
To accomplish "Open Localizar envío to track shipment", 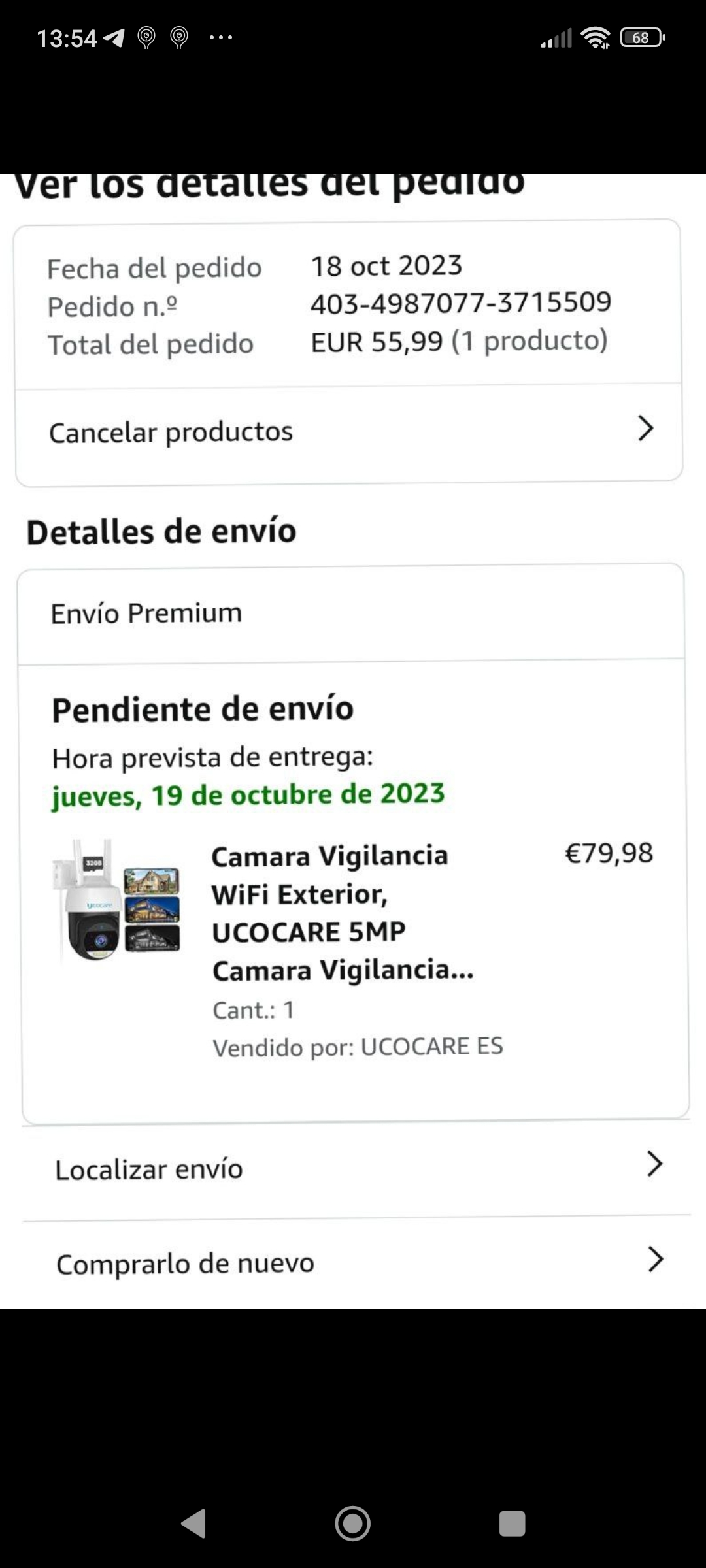I will 356,1169.
